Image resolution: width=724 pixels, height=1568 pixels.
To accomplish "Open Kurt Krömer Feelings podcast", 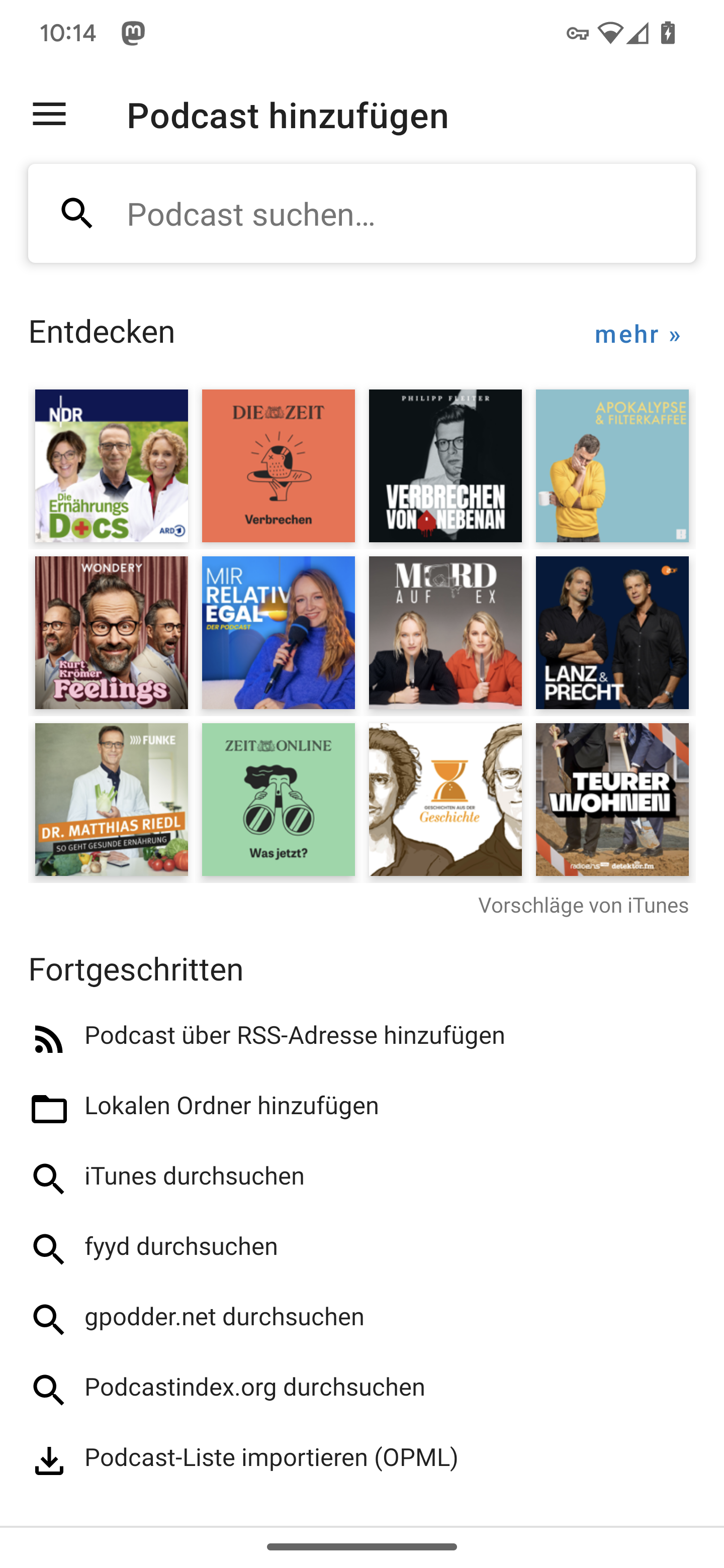I will tap(112, 632).
